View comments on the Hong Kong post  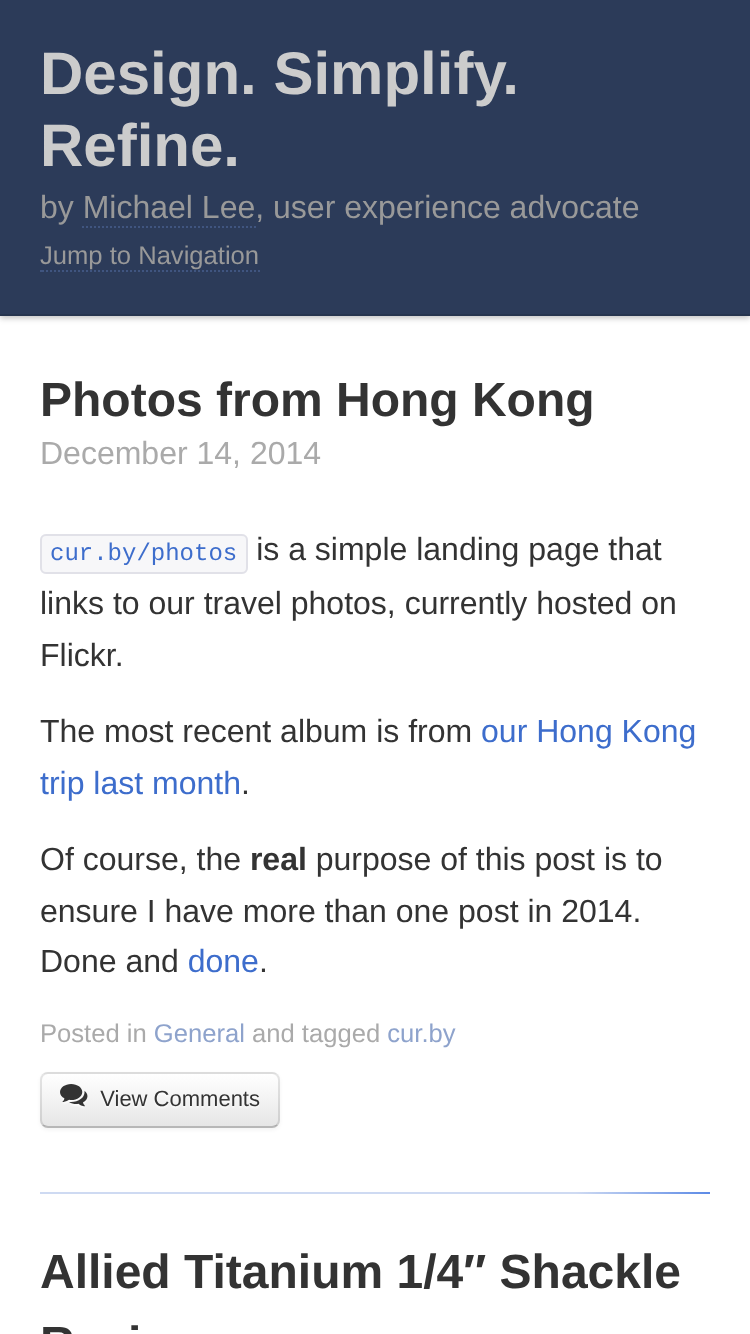click(x=160, y=1099)
